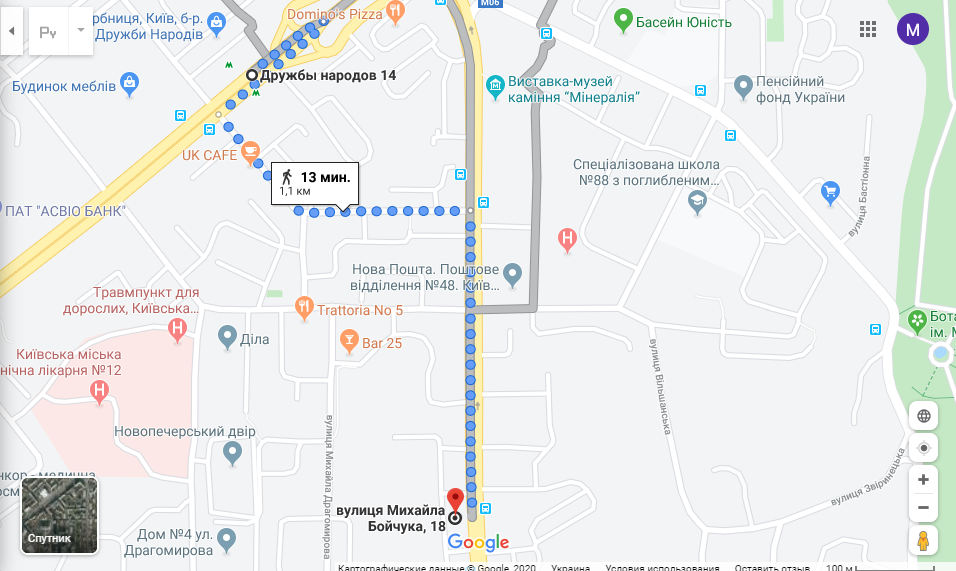Viewport: 956px width, 571px height.
Task: Show my current location
Action: tap(923, 448)
